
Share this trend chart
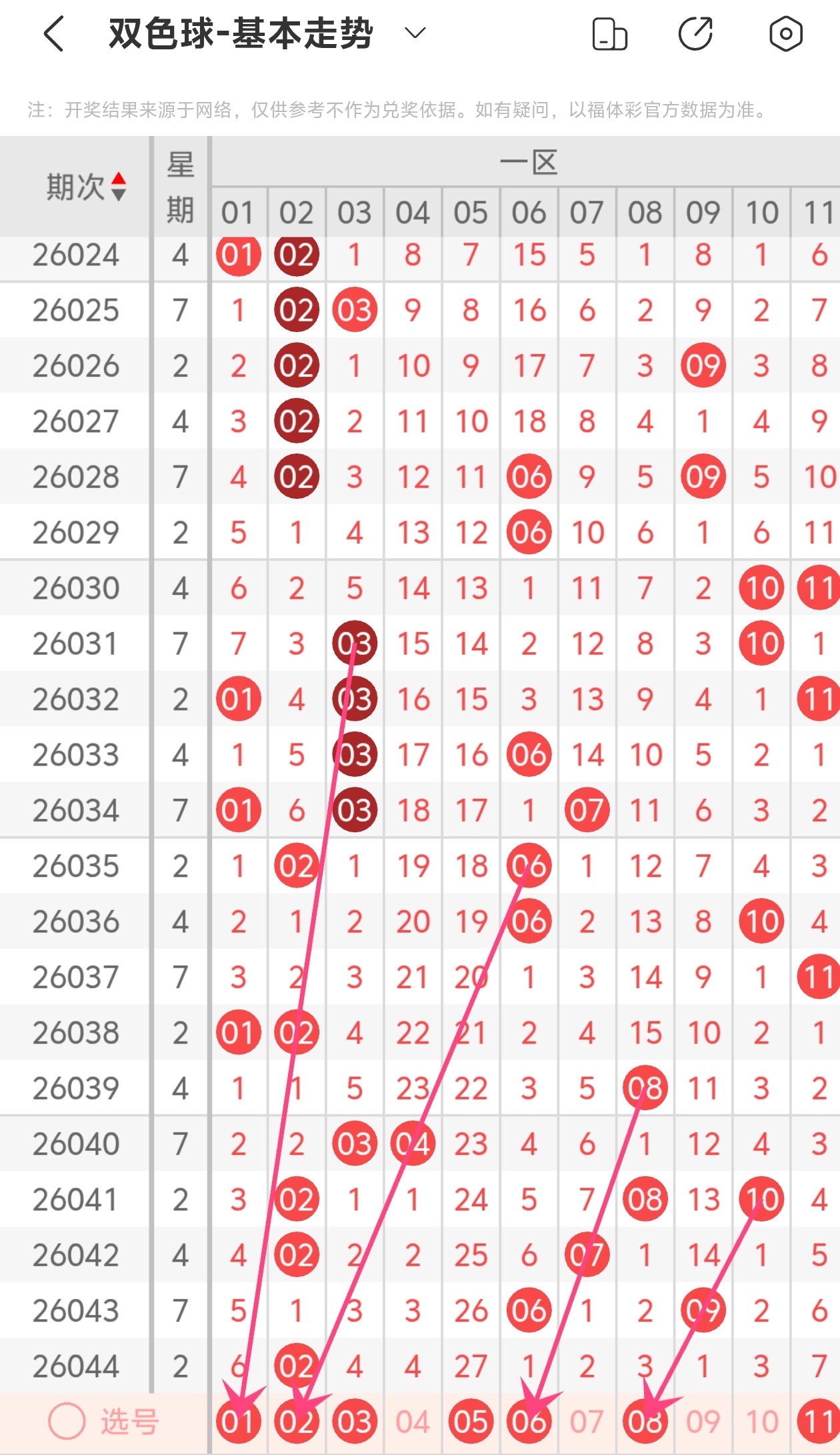[x=696, y=34]
